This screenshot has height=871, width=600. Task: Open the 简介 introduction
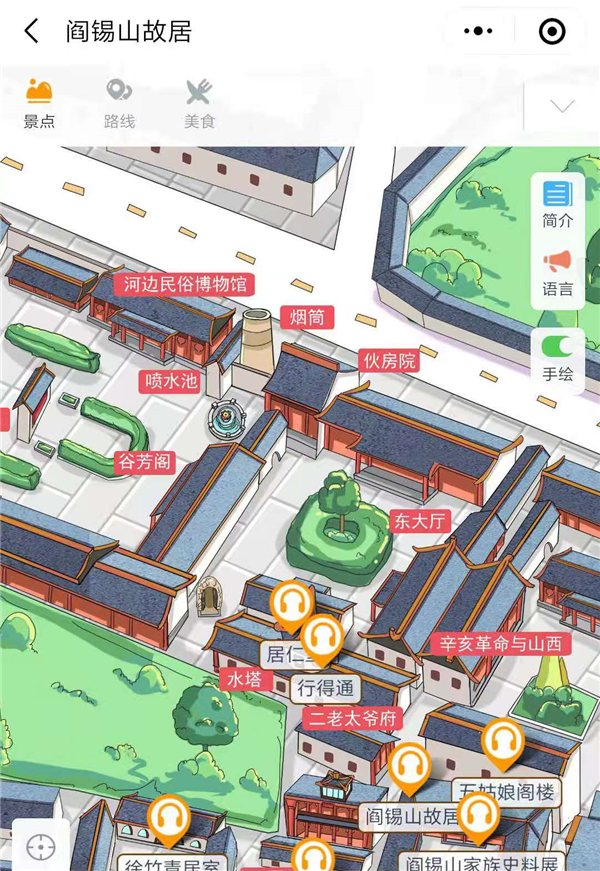(557, 205)
